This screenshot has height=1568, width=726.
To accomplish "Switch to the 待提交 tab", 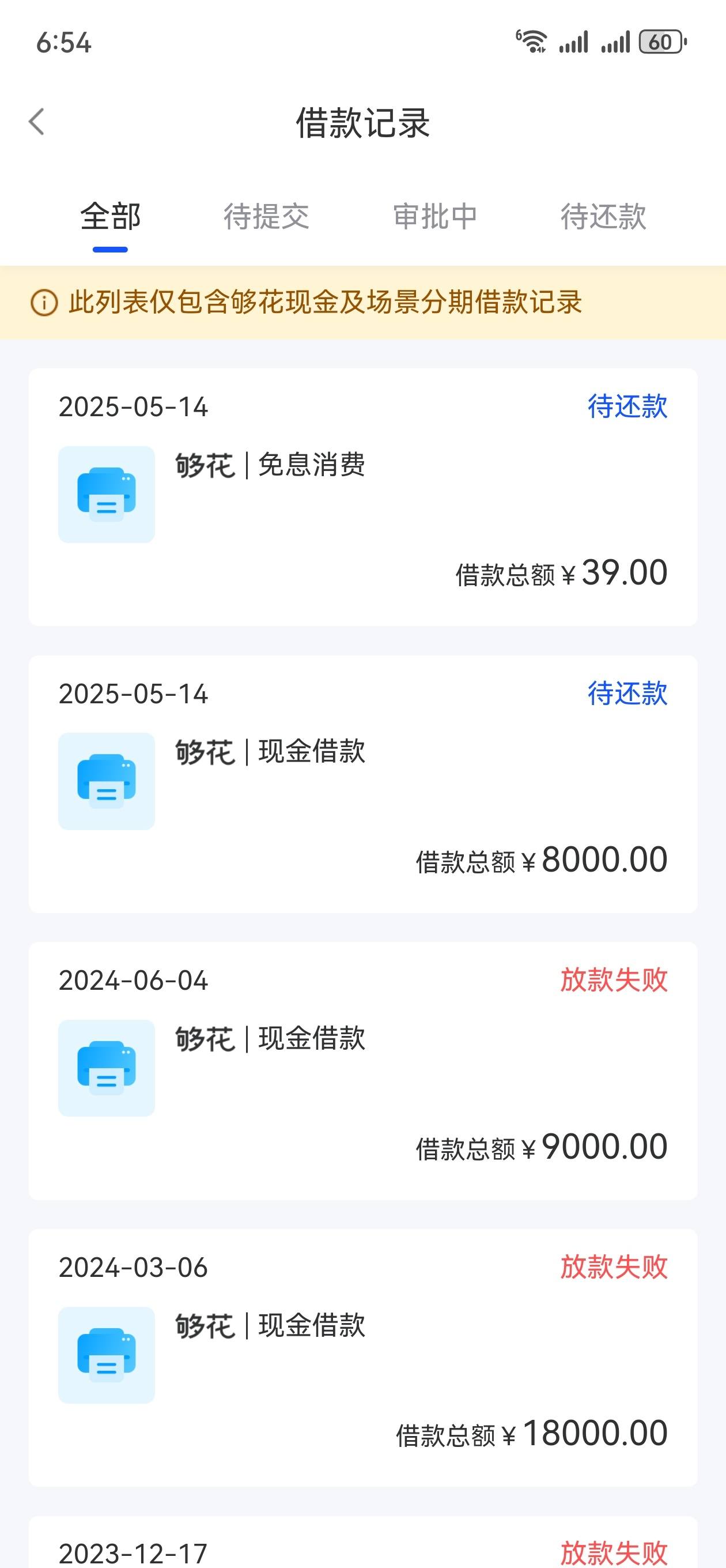I will (x=267, y=217).
